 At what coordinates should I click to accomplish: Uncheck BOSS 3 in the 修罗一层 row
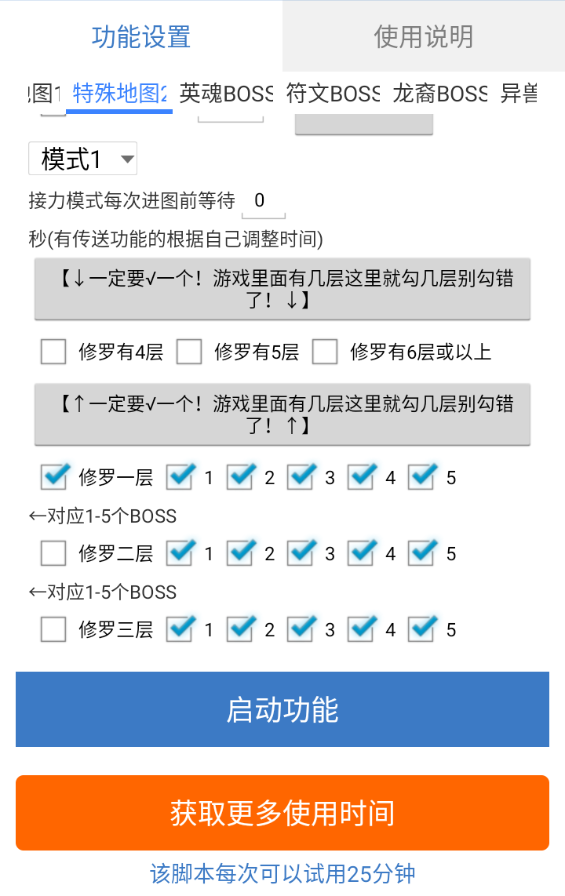click(x=300, y=477)
